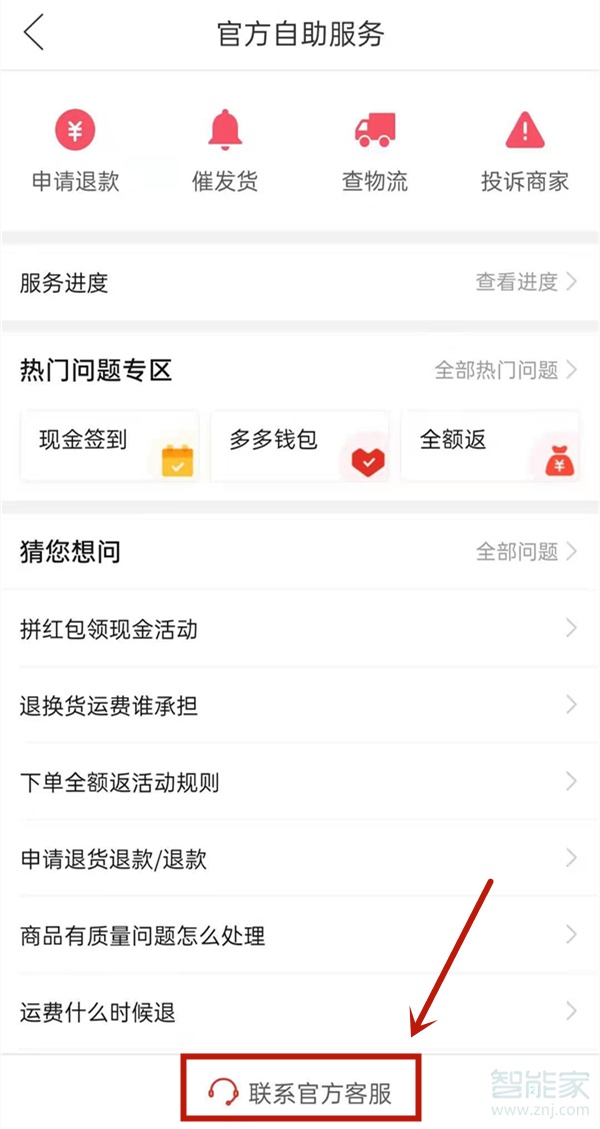Open the 现金签到 card

(109, 446)
